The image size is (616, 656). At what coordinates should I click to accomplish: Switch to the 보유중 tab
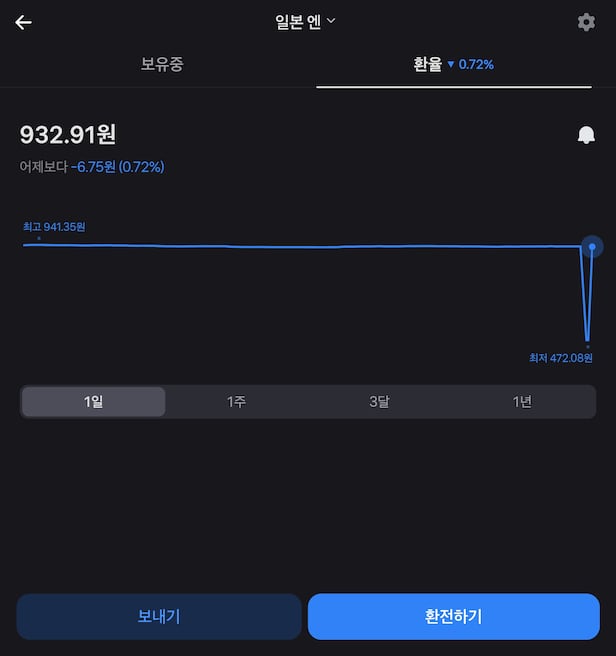(x=162, y=64)
